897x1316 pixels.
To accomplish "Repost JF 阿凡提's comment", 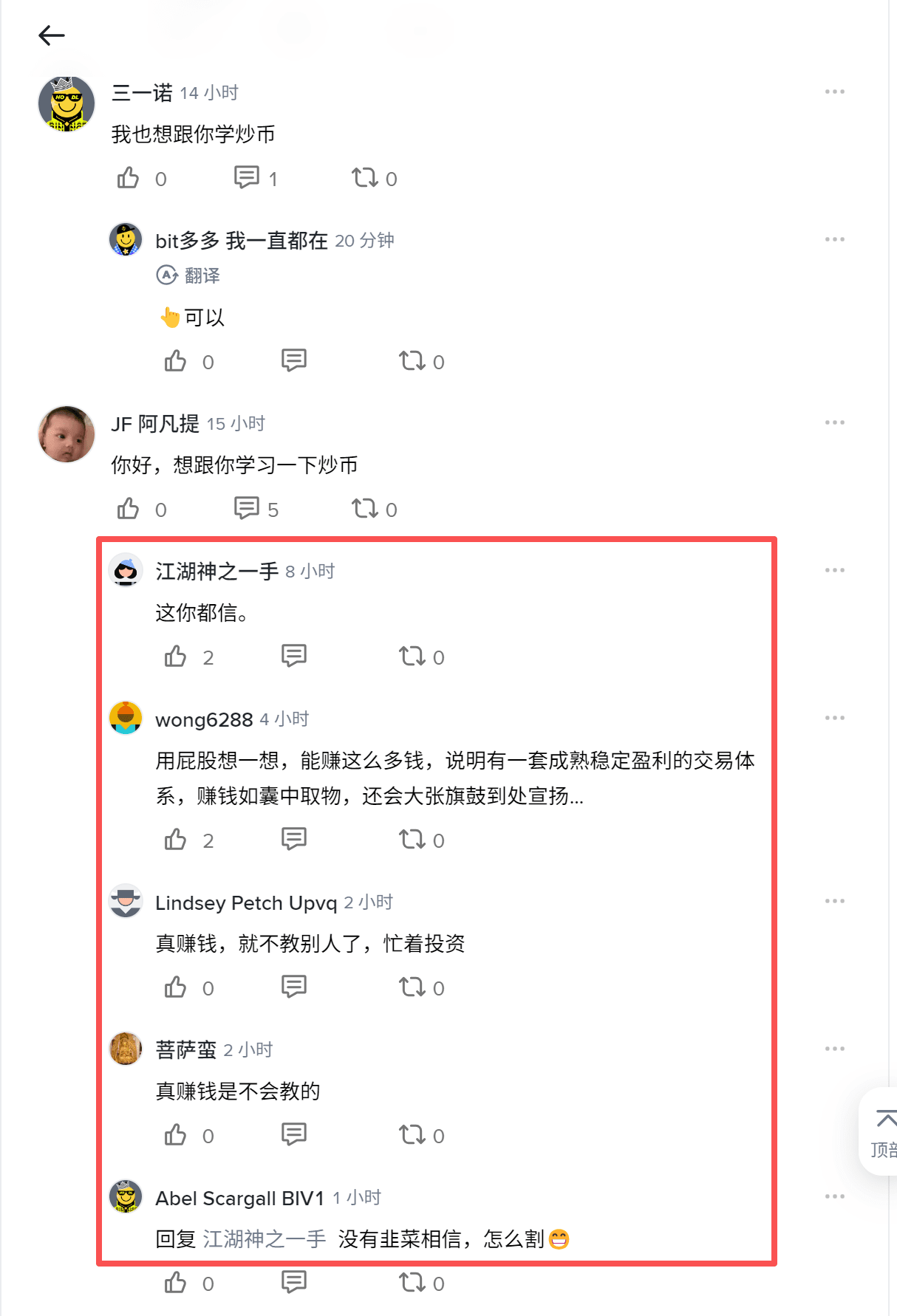I will pos(365,509).
